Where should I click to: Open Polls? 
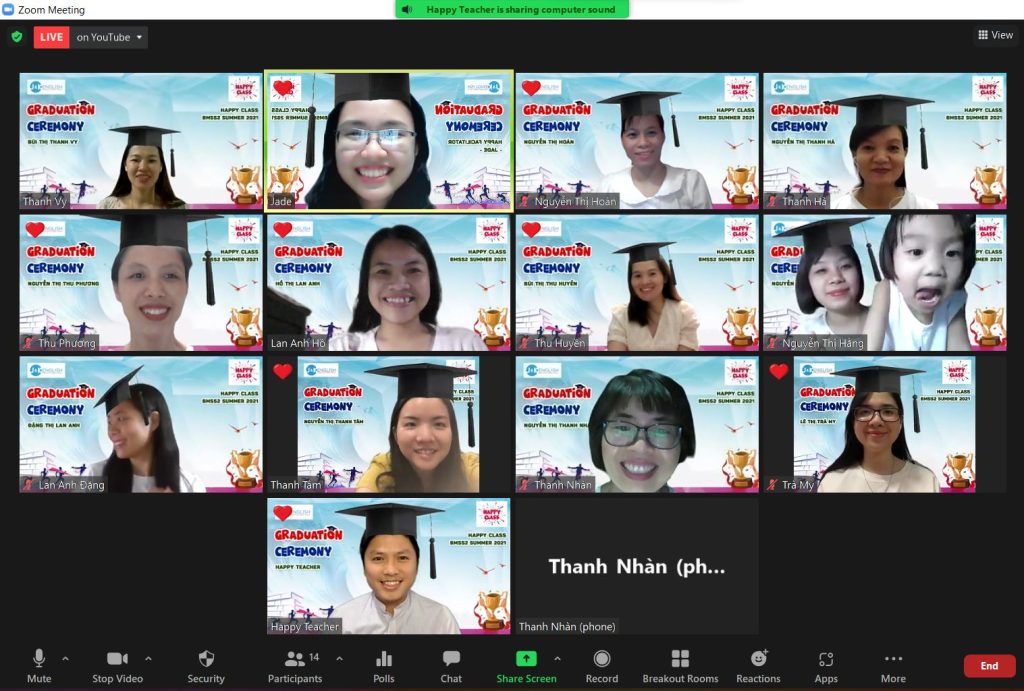(384, 664)
